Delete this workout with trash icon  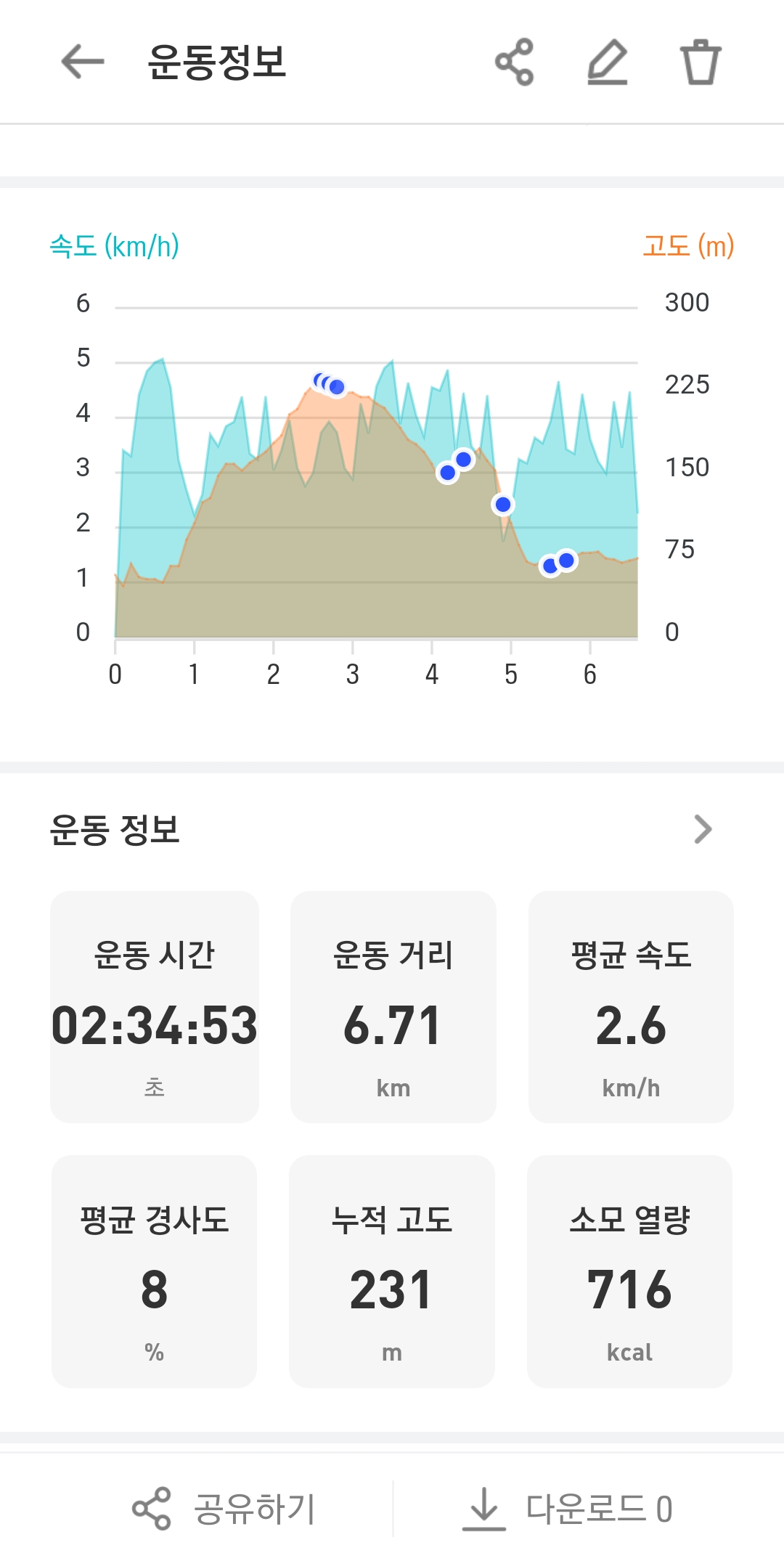point(701,62)
